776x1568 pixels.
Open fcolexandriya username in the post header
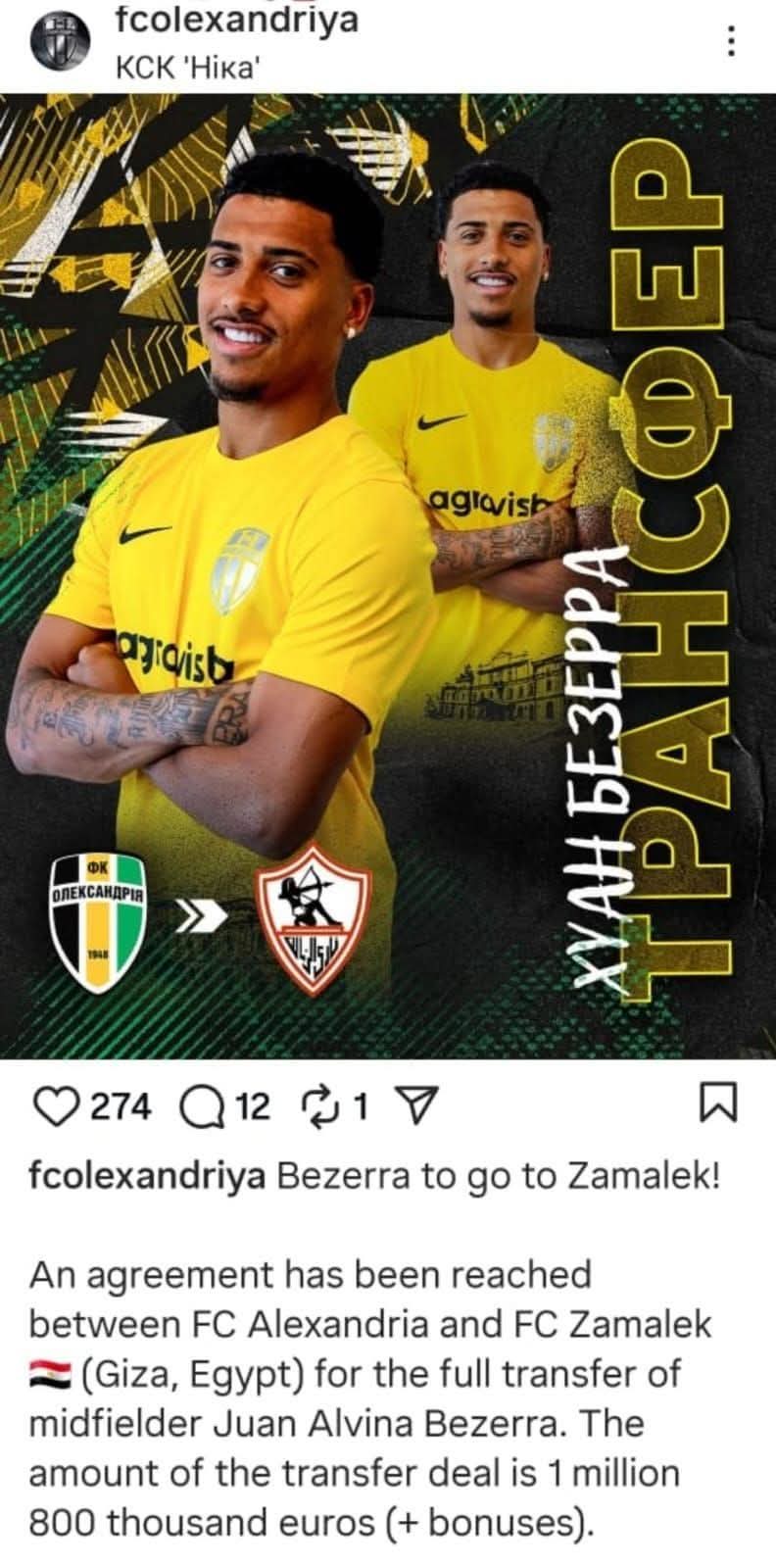[236, 20]
